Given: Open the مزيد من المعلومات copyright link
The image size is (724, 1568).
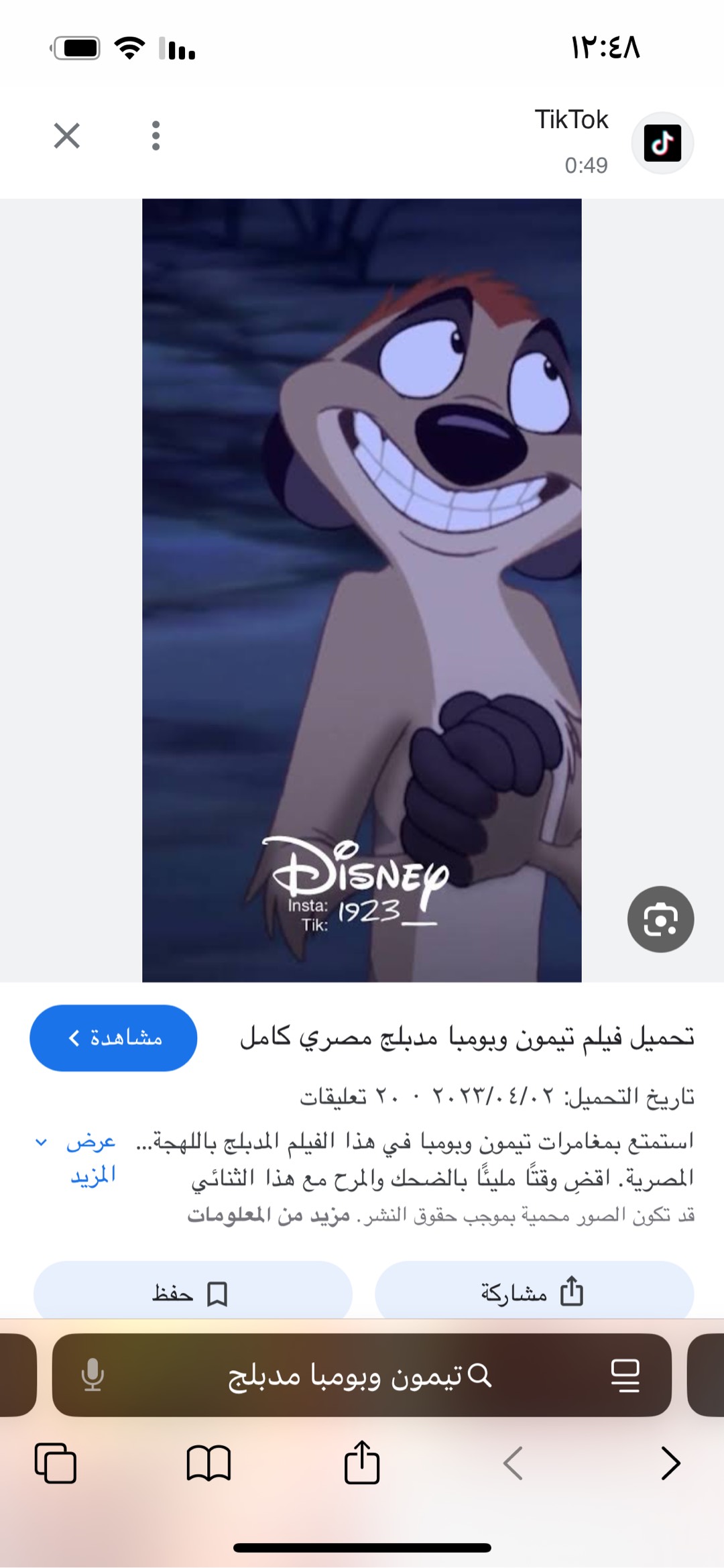Looking at the screenshot, I should (x=268, y=1216).
